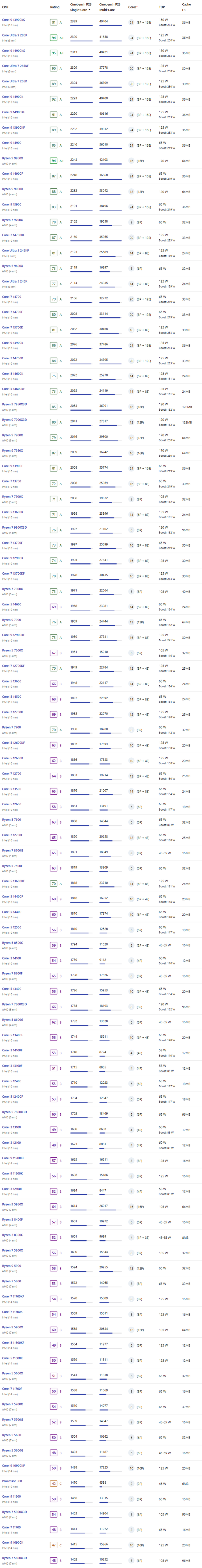Open the Core Ultra 7 265KF link
The width and height of the screenshot is (202, 1568).
(x=15, y=66)
